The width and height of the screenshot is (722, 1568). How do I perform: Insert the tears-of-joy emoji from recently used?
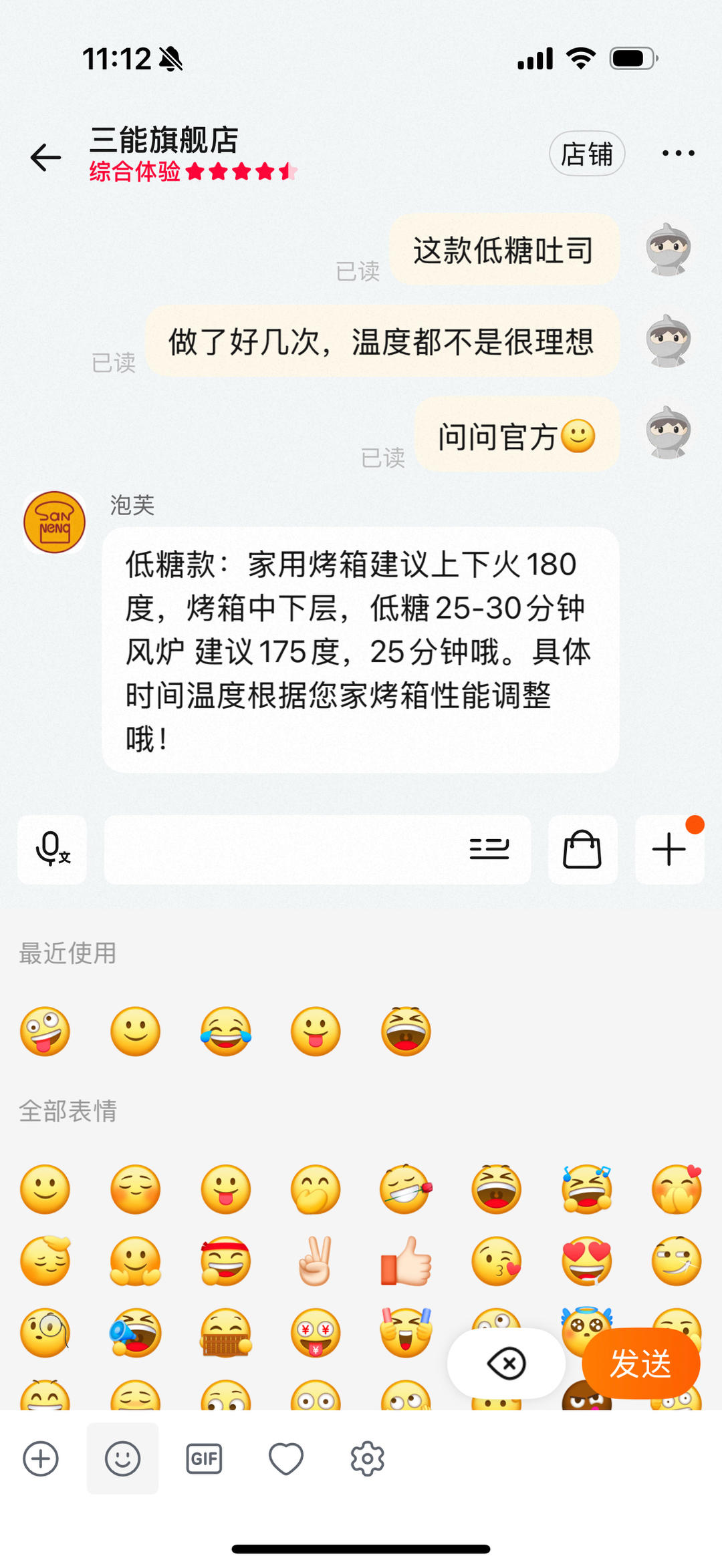(226, 1032)
